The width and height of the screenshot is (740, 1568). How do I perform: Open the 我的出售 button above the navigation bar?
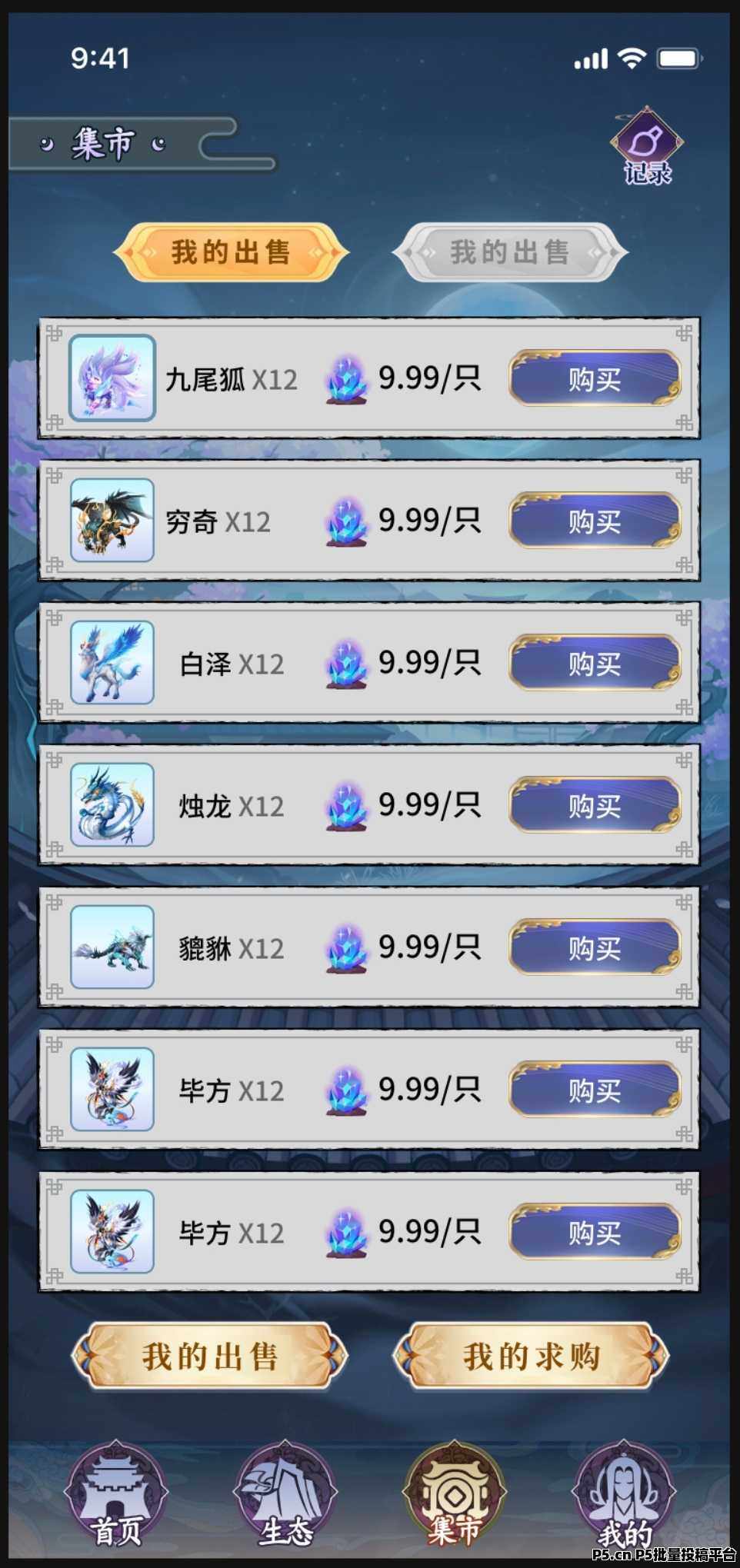[209, 1357]
